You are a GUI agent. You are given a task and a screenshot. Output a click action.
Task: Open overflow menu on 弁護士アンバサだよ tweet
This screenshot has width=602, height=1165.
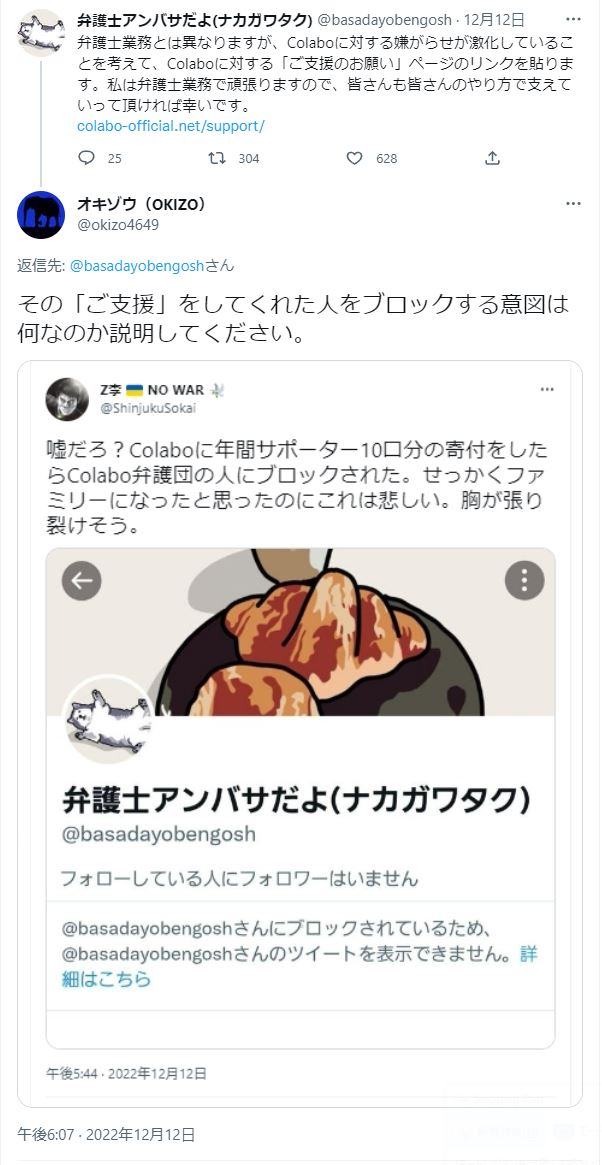click(x=573, y=20)
